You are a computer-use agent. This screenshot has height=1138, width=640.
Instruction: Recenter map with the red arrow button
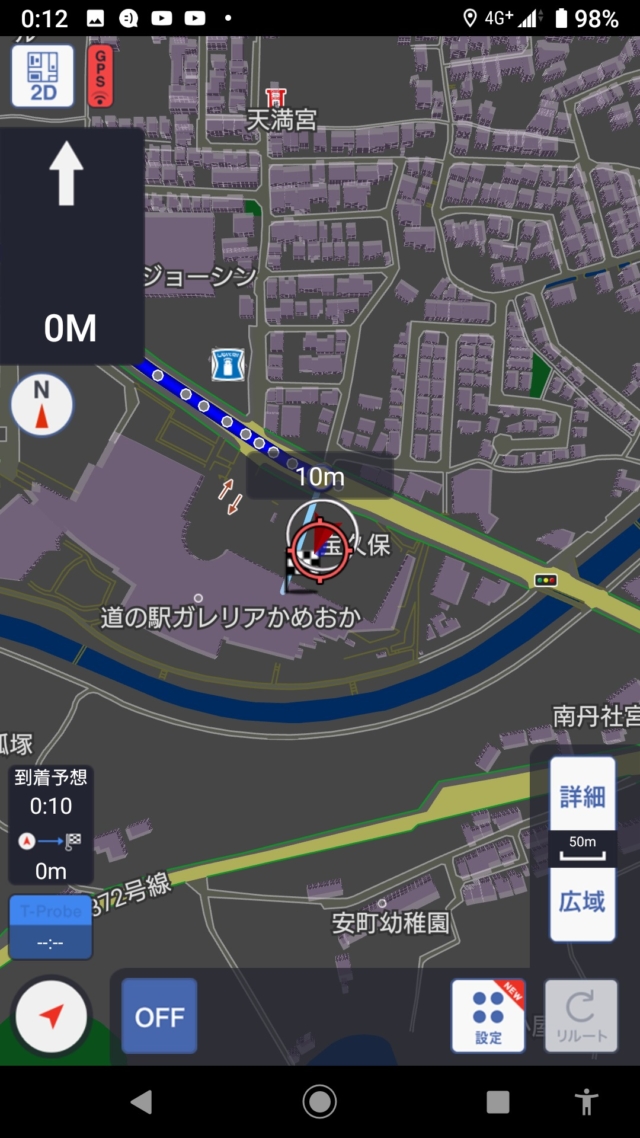click(x=52, y=1016)
